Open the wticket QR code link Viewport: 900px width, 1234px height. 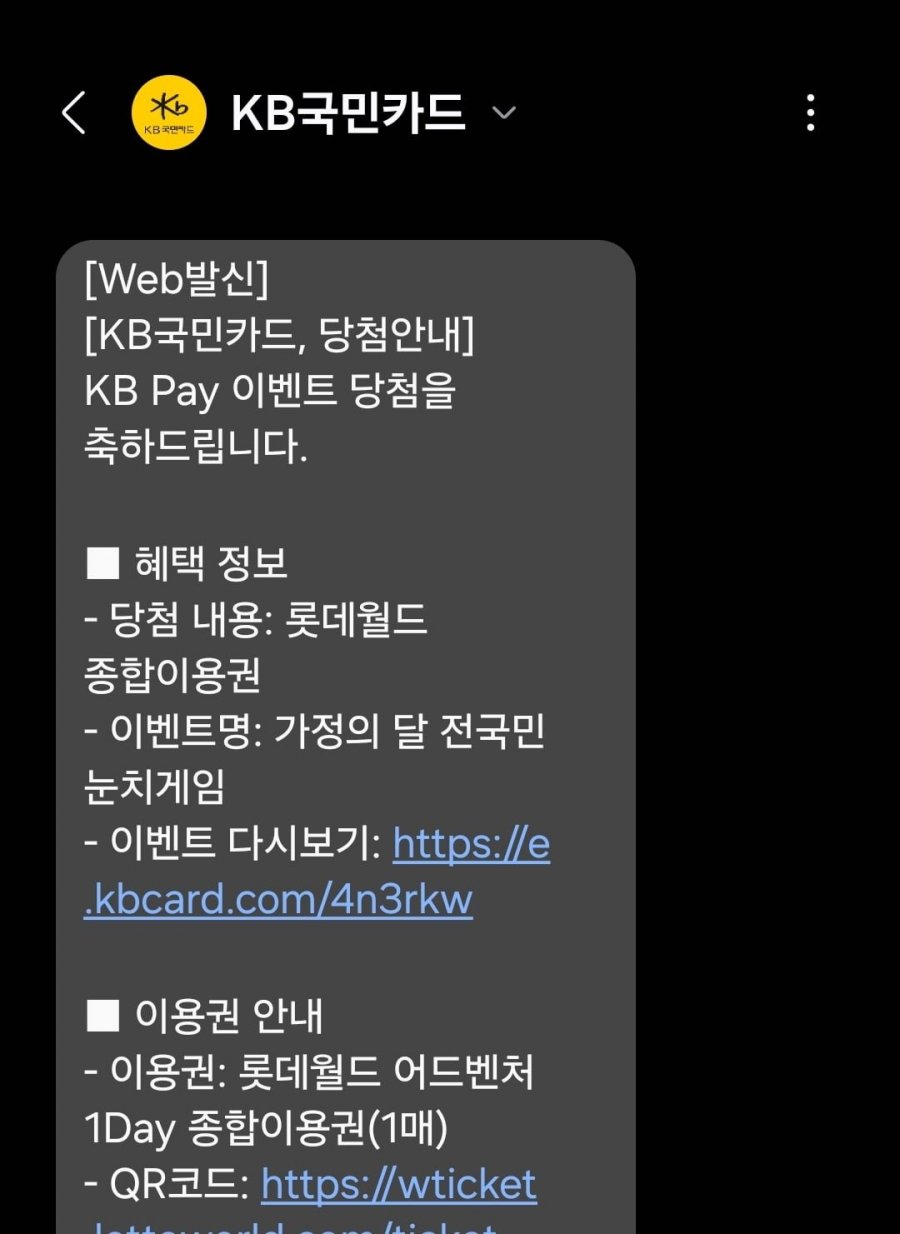tap(398, 1186)
